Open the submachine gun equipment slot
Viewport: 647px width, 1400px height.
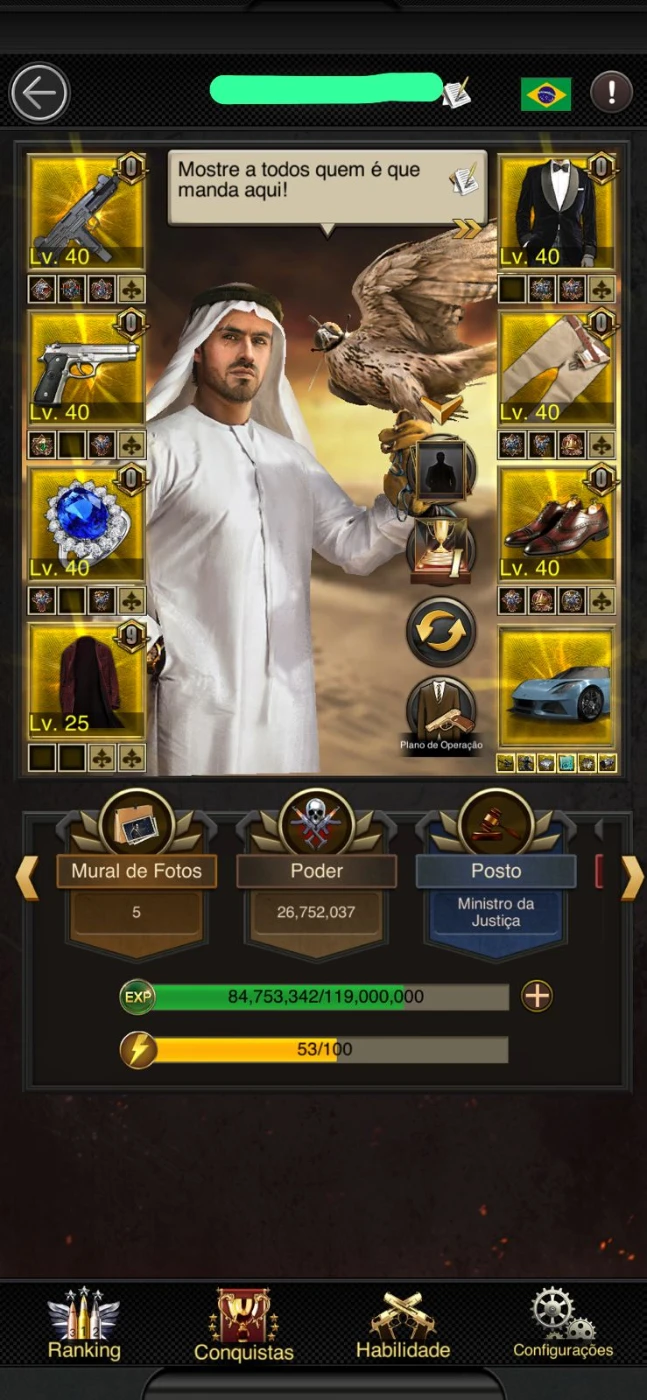tap(86, 212)
